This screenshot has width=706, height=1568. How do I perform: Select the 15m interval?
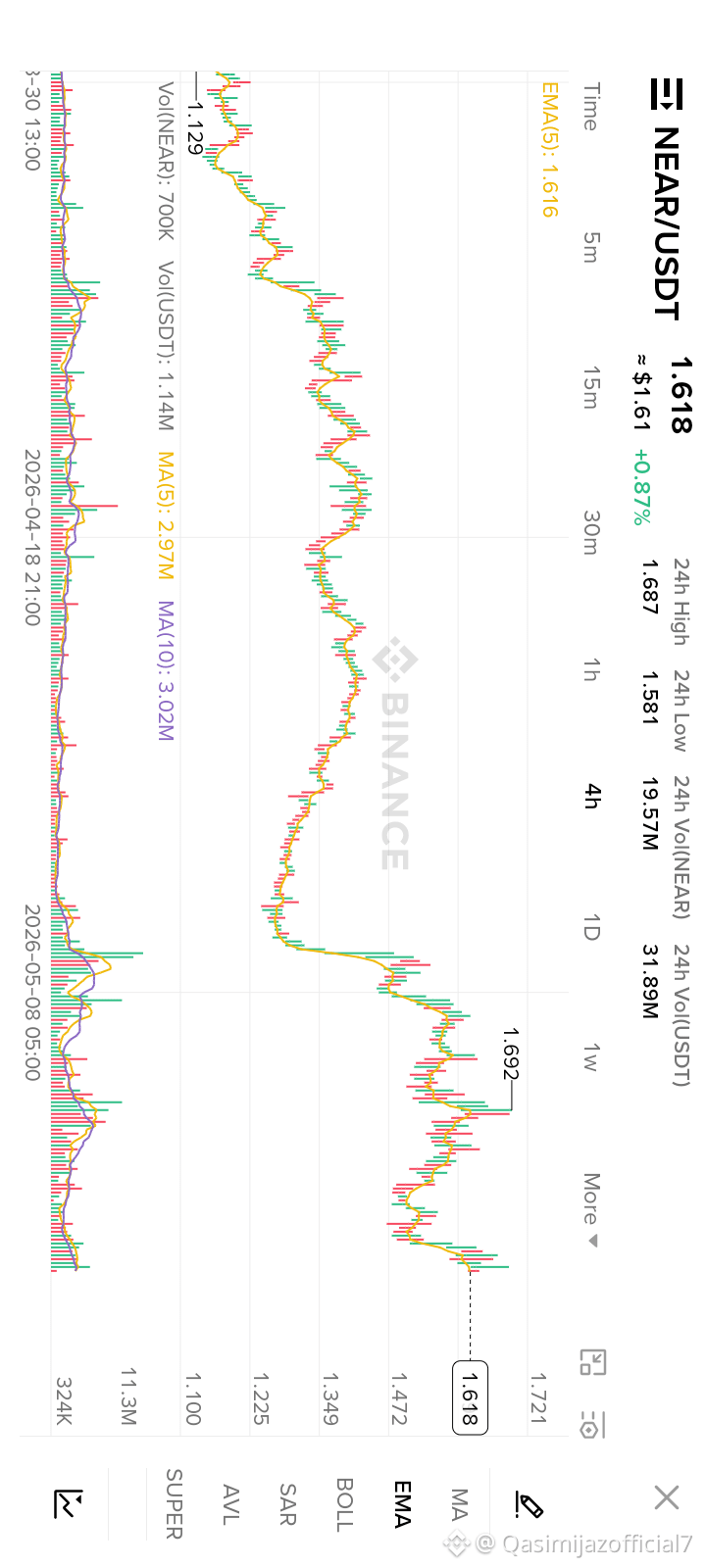click(x=590, y=388)
